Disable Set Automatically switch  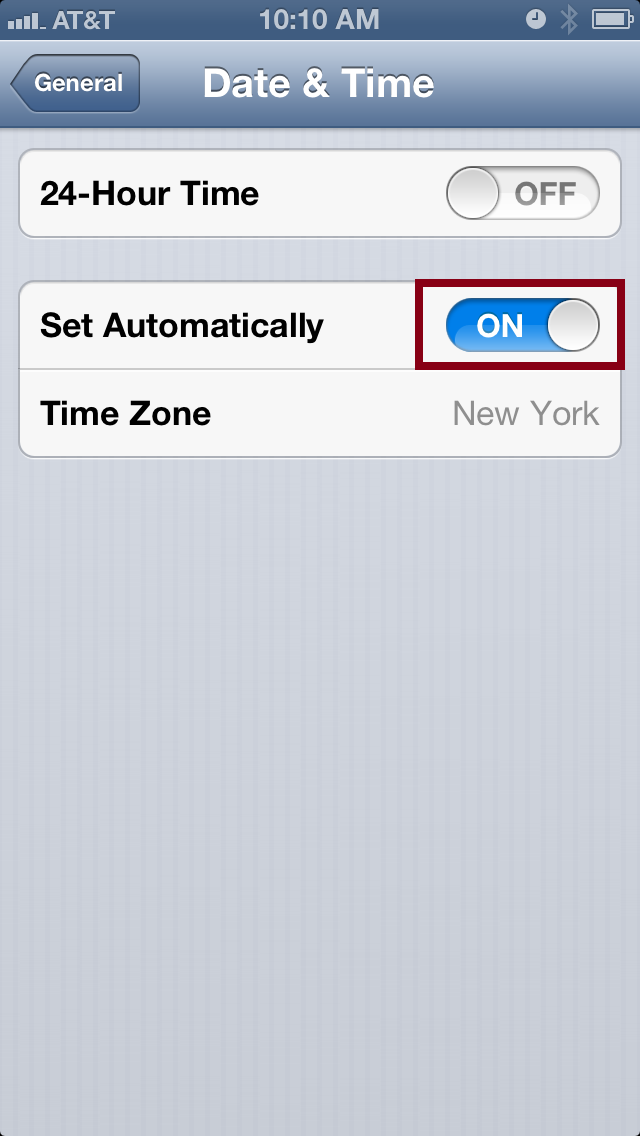pyautogui.click(x=522, y=326)
